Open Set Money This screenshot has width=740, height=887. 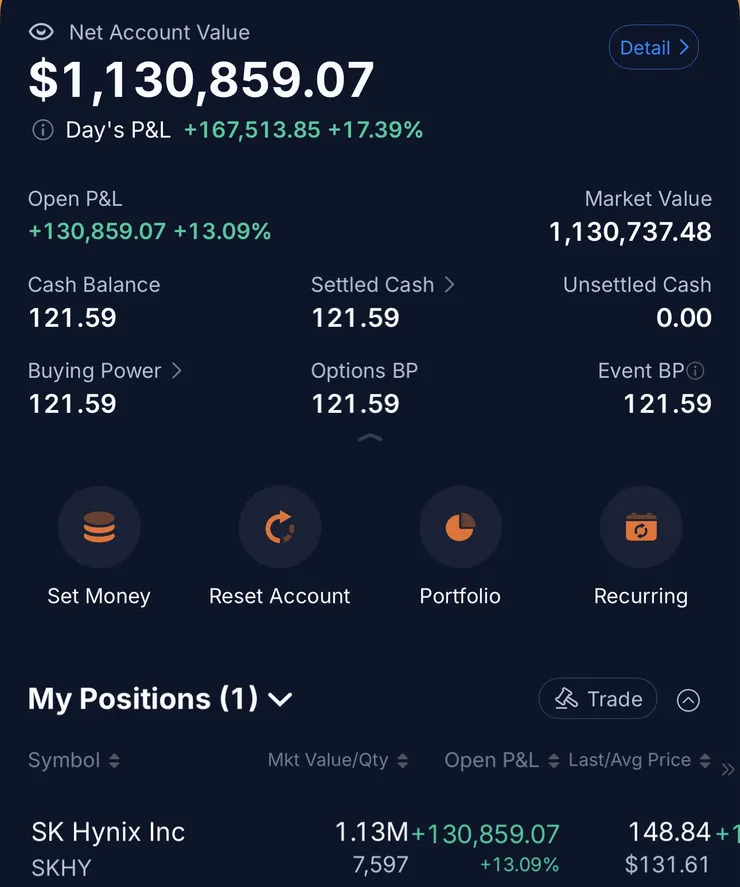click(99, 546)
